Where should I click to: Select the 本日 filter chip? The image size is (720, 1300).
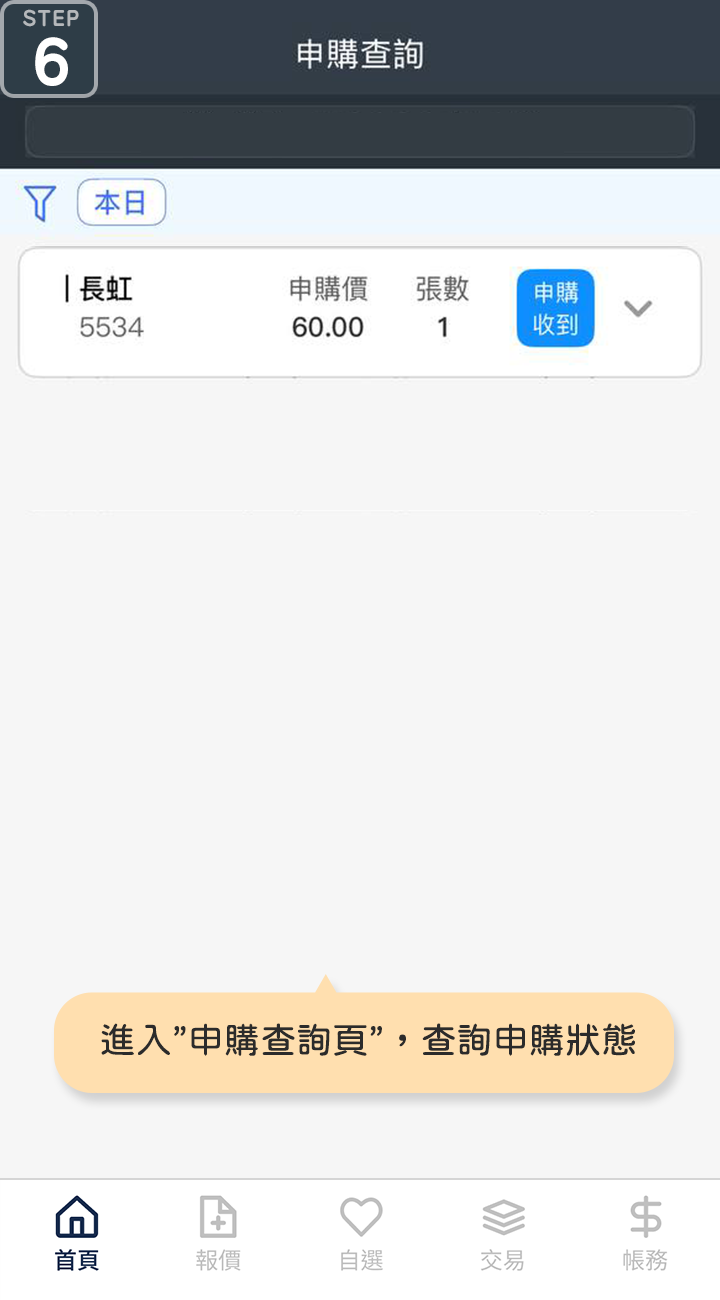point(121,203)
